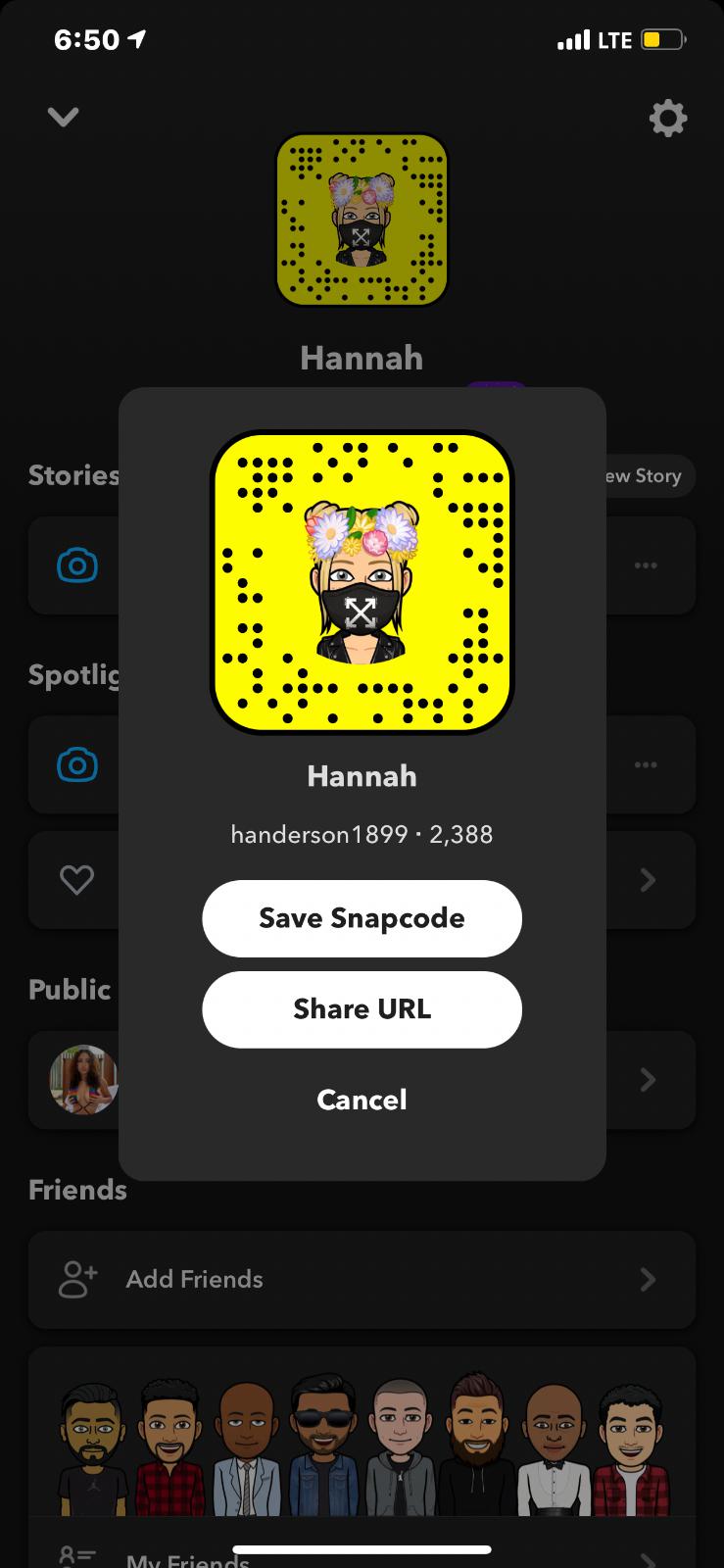Cancel the Snapcode dialog
The image size is (724, 1568).
(x=362, y=1100)
